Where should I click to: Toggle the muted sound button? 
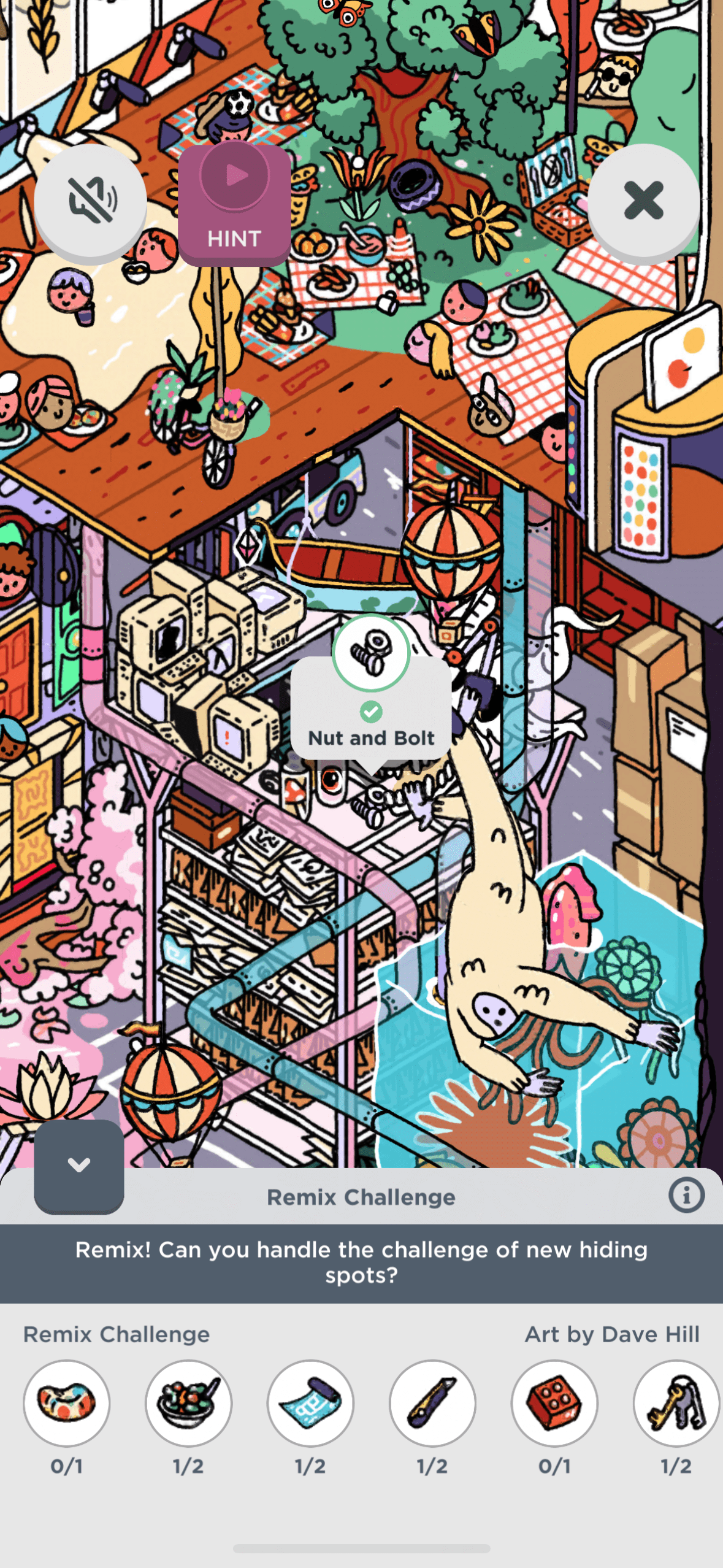coord(91,201)
